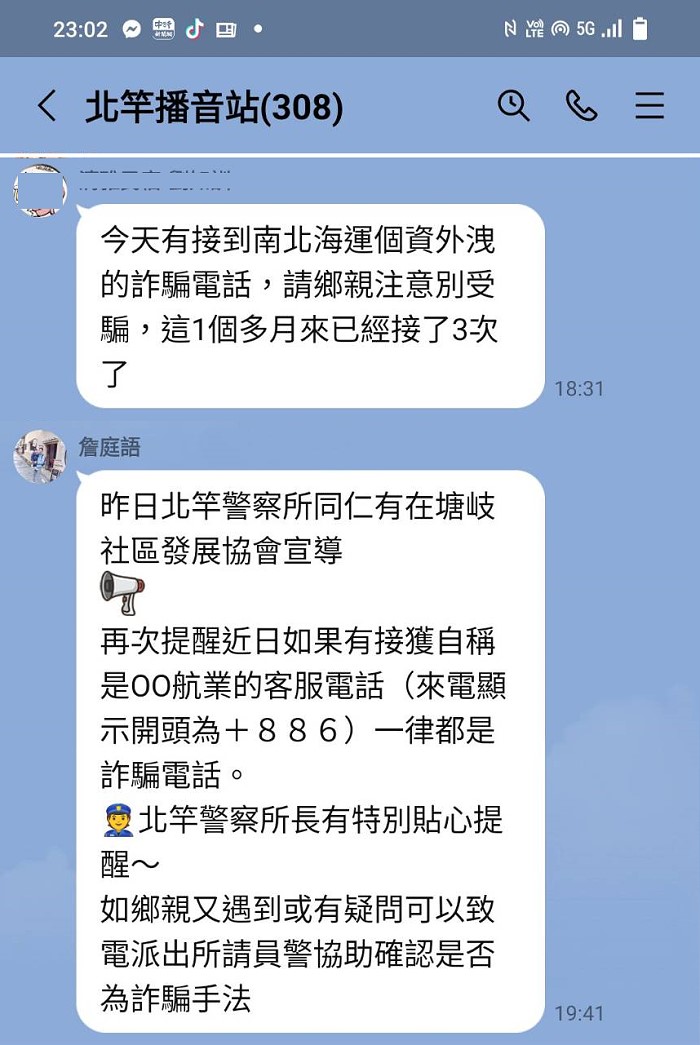Go back from 北竿播音站 chat
Screen dimensions: 700x1045
coord(47,107)
